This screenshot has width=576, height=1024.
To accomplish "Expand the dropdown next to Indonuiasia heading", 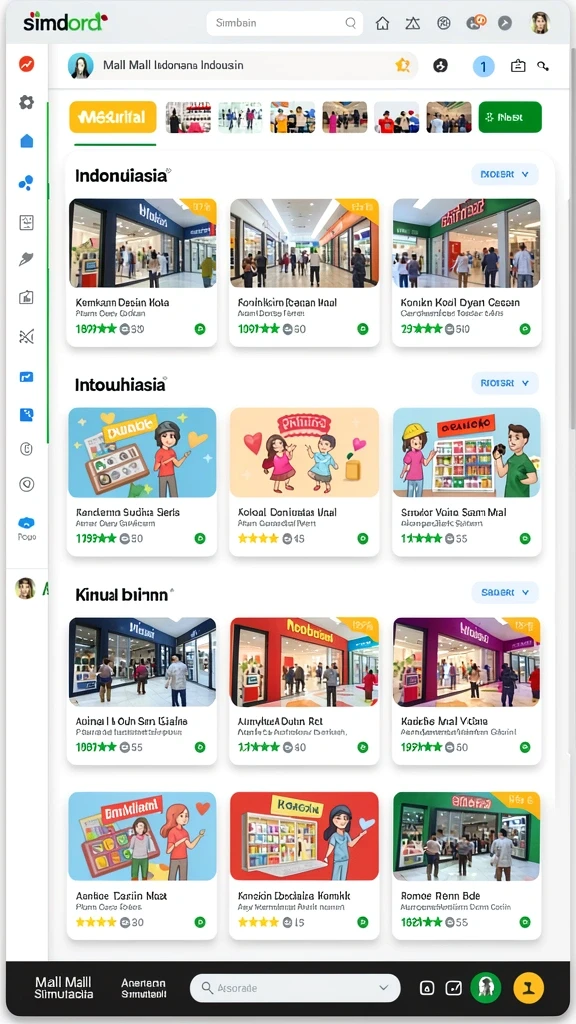I will click(505, 174).
